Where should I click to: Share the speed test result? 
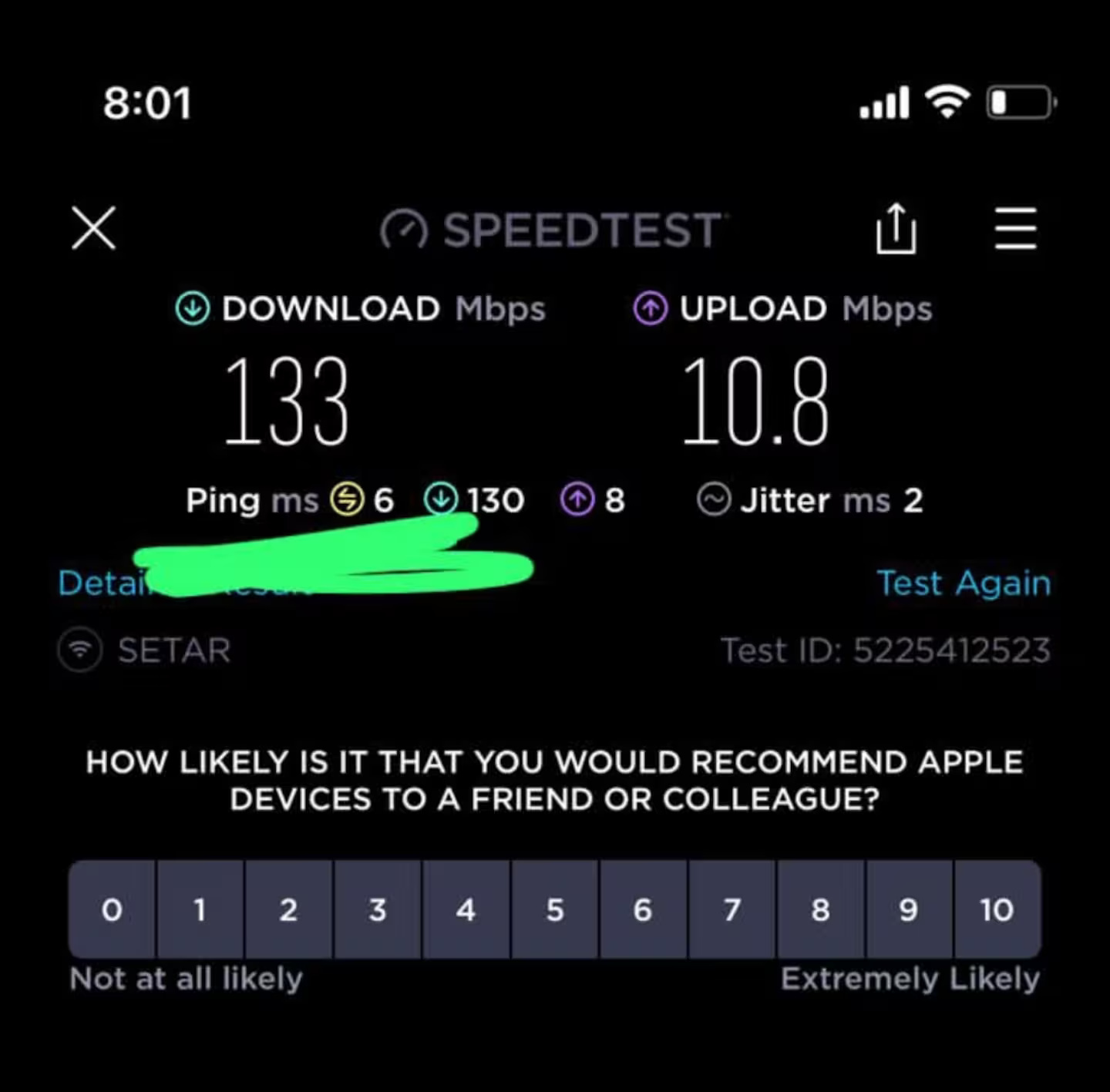tap(896, 228)
